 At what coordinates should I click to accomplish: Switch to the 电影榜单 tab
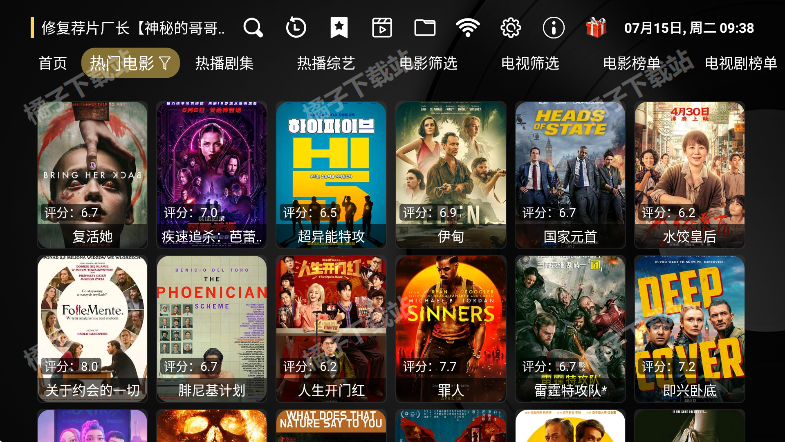[632, 64]
